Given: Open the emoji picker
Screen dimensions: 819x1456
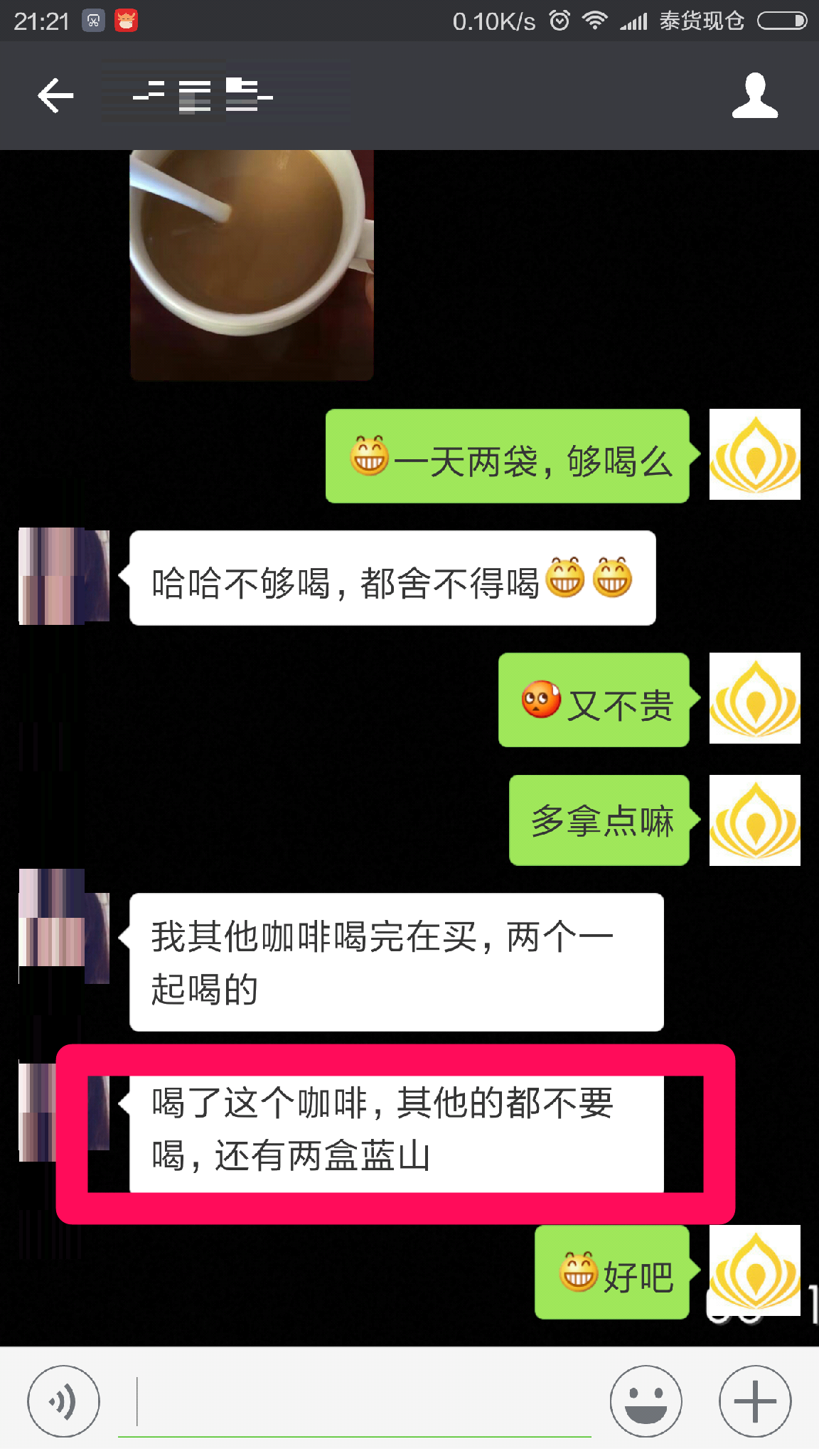Looking at the screenshot, I should pyautogui.click(x=646, y=1401).
